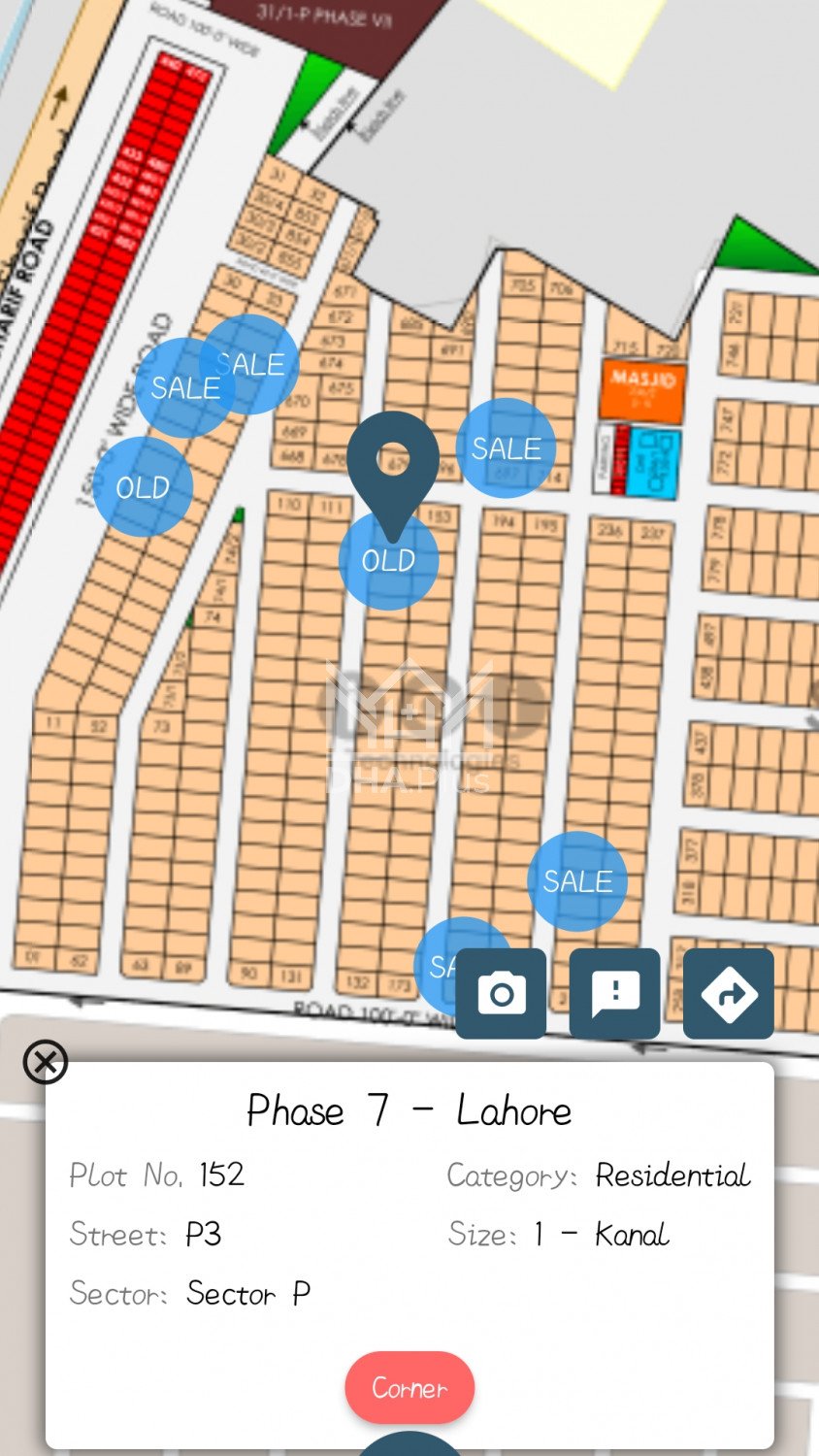Take a snapshot with the camera button
819x1456 pixels.
click(501, 994)
